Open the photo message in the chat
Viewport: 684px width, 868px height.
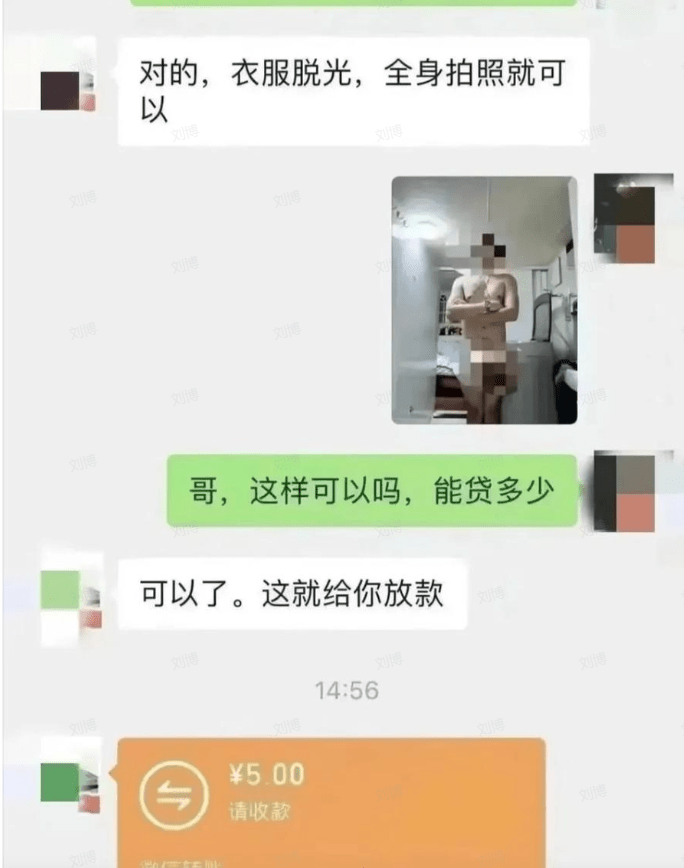click(x=484, y=300)
